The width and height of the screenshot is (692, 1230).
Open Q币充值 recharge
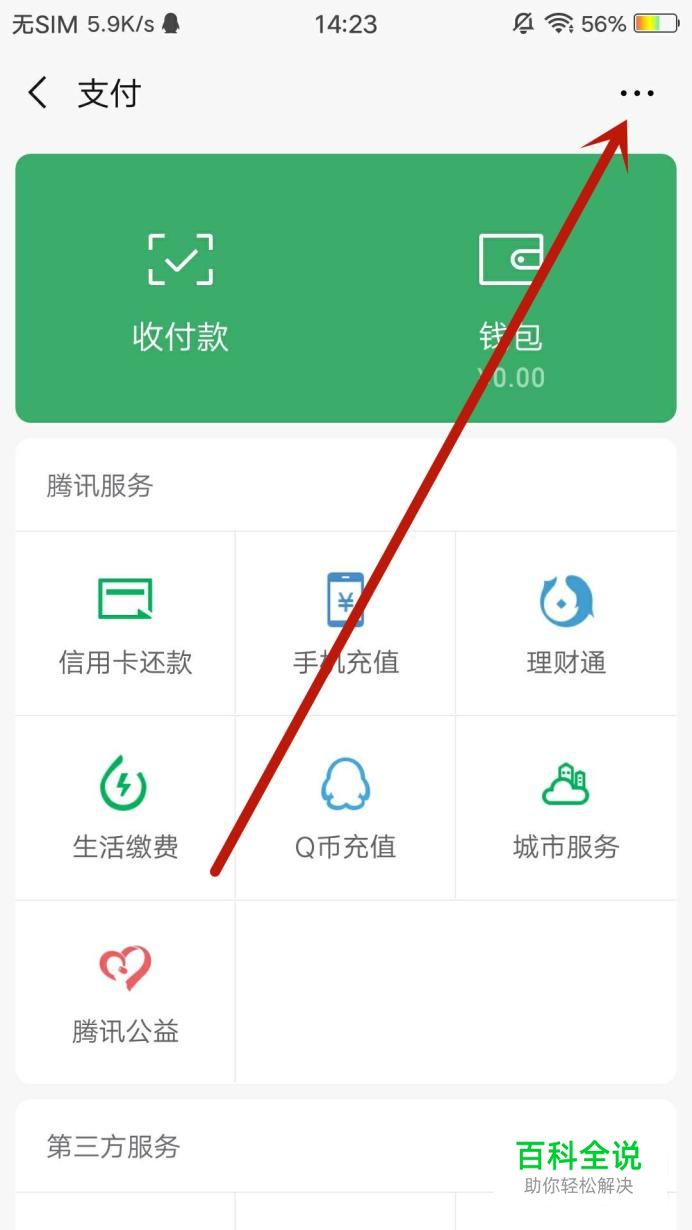pos(345,808)
